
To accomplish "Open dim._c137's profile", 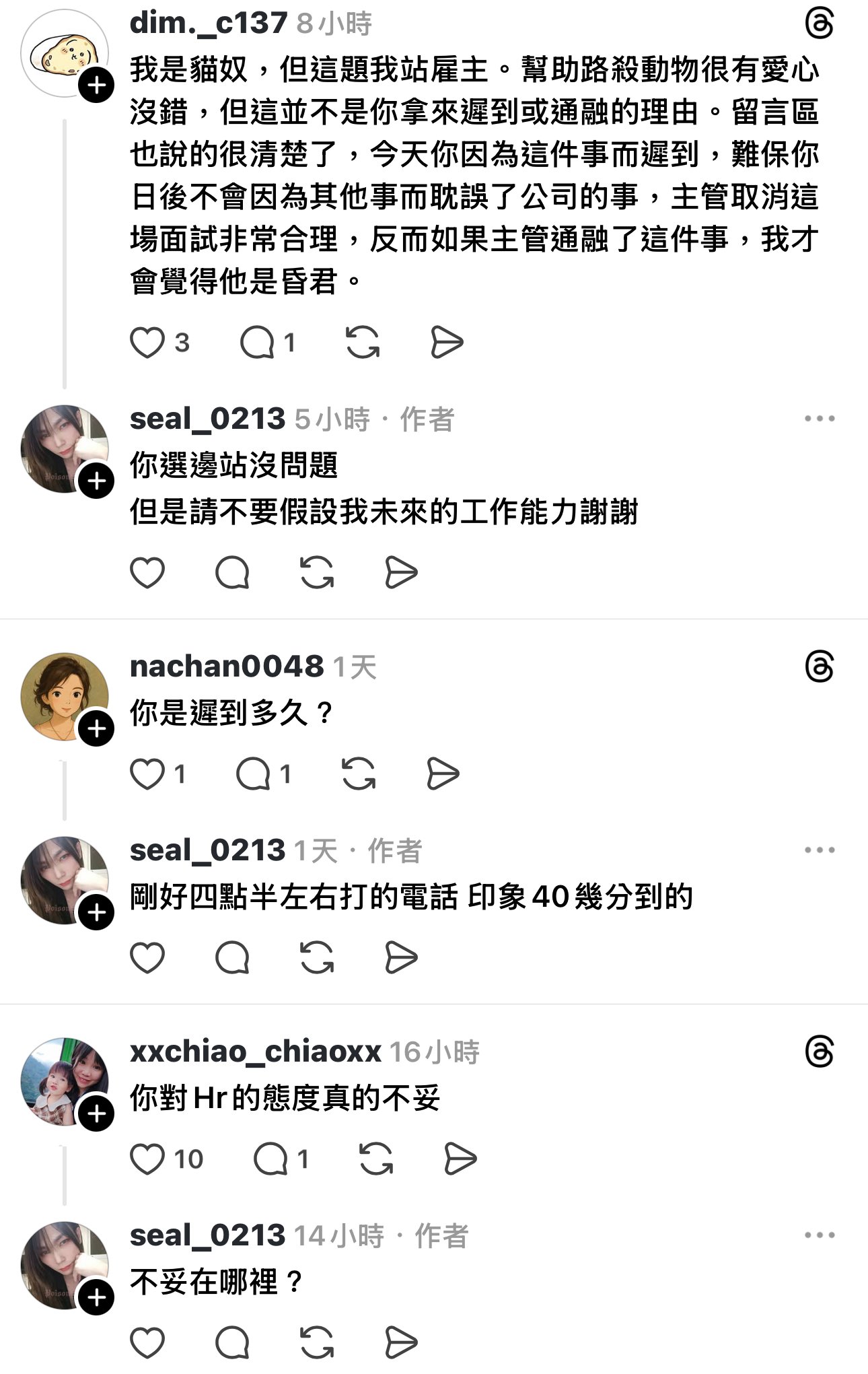I will point(209,24).
